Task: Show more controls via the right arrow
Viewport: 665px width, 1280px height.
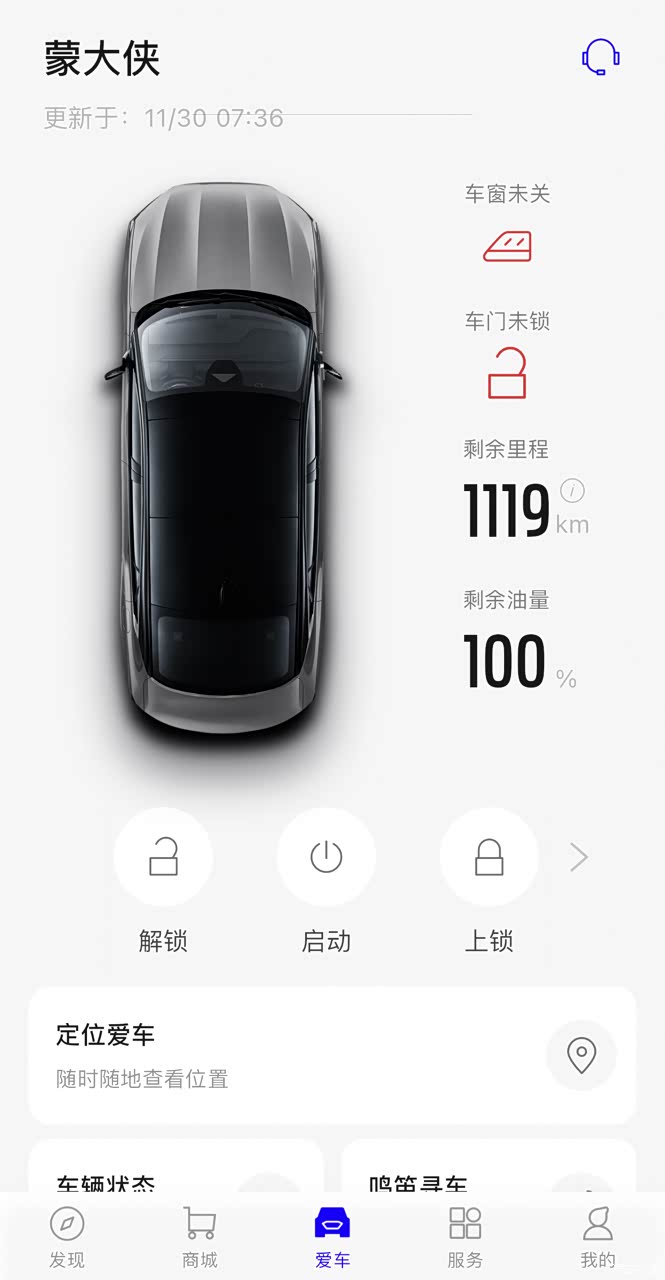Action: tap(579, 858)
